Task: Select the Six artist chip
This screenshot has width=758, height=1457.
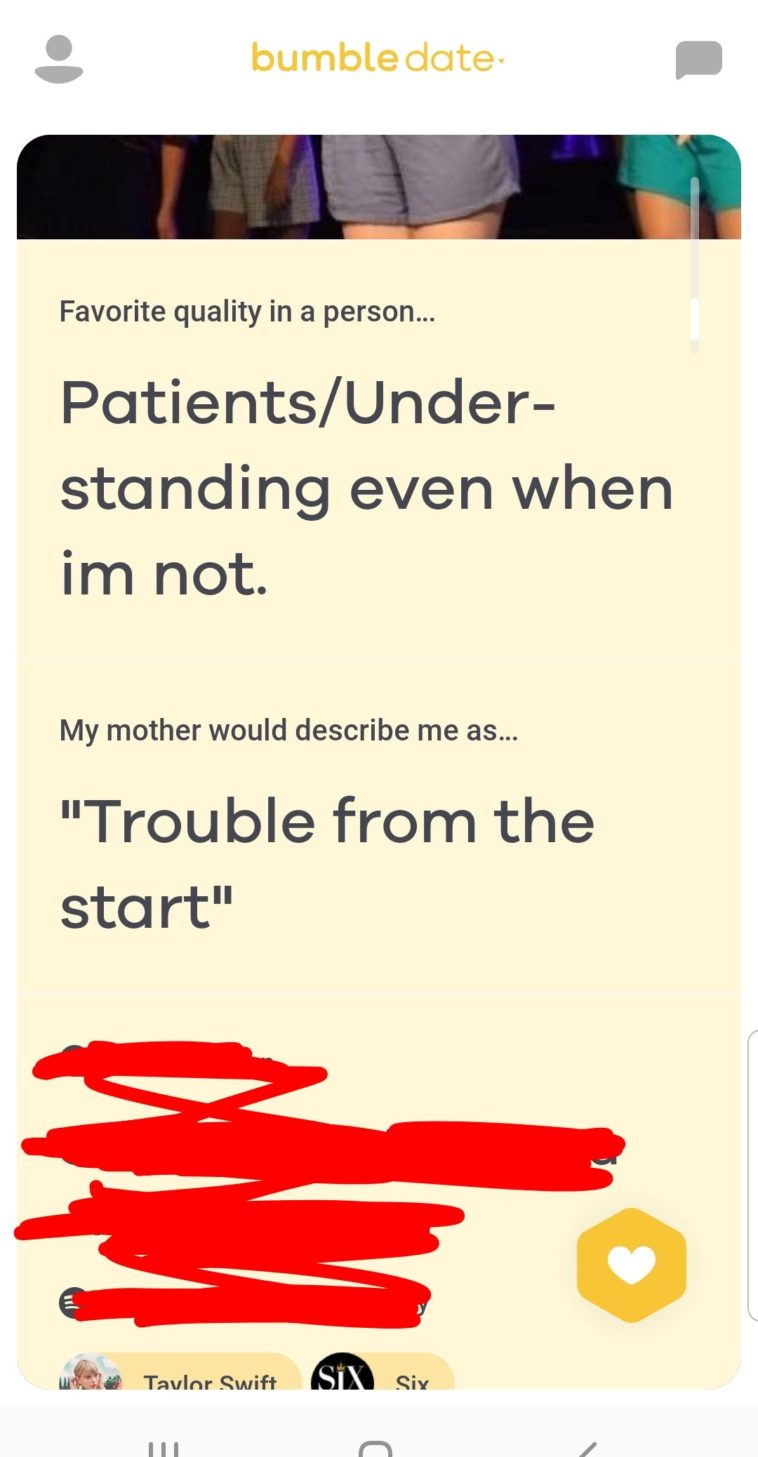Action: tap(382, 1375)
